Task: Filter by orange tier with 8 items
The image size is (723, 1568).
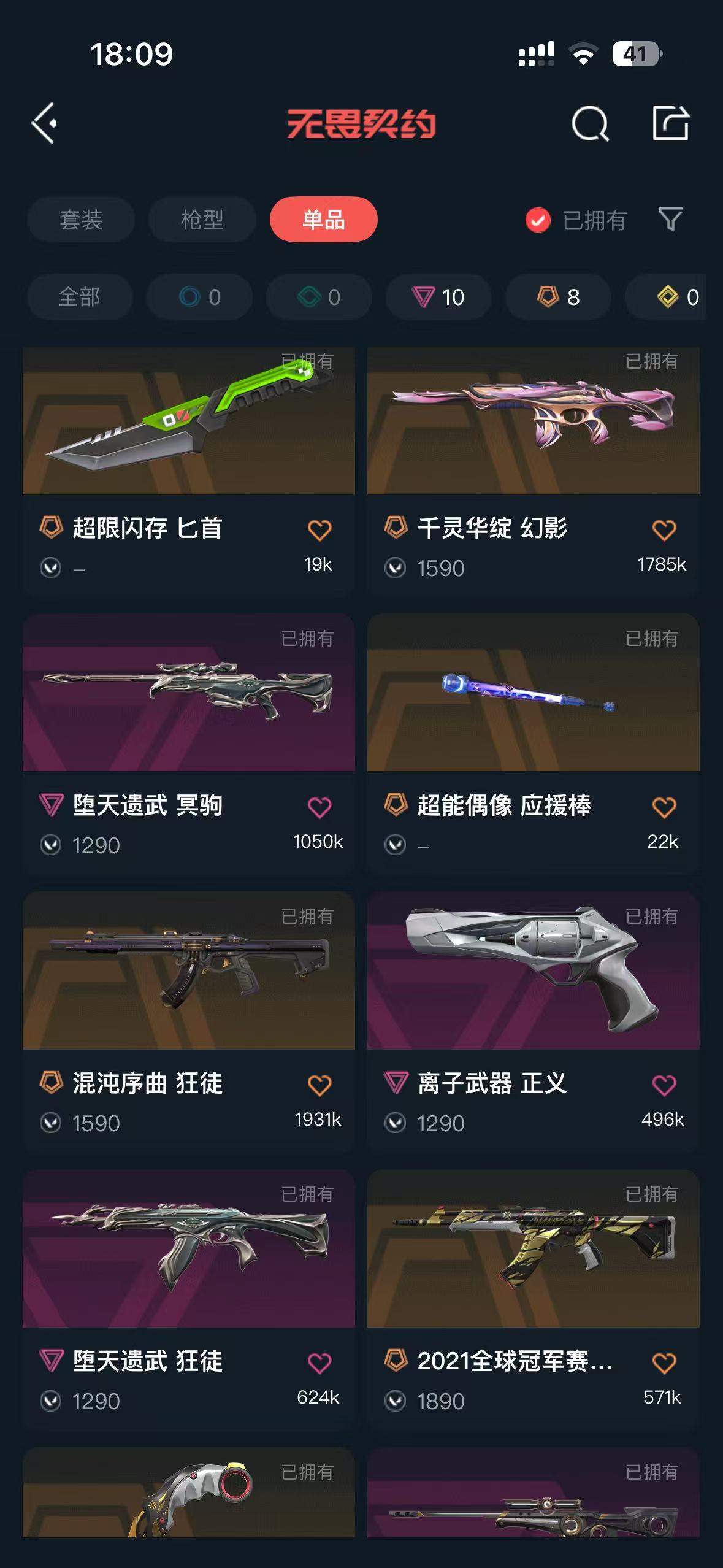Action: click(x=558, y=298)
